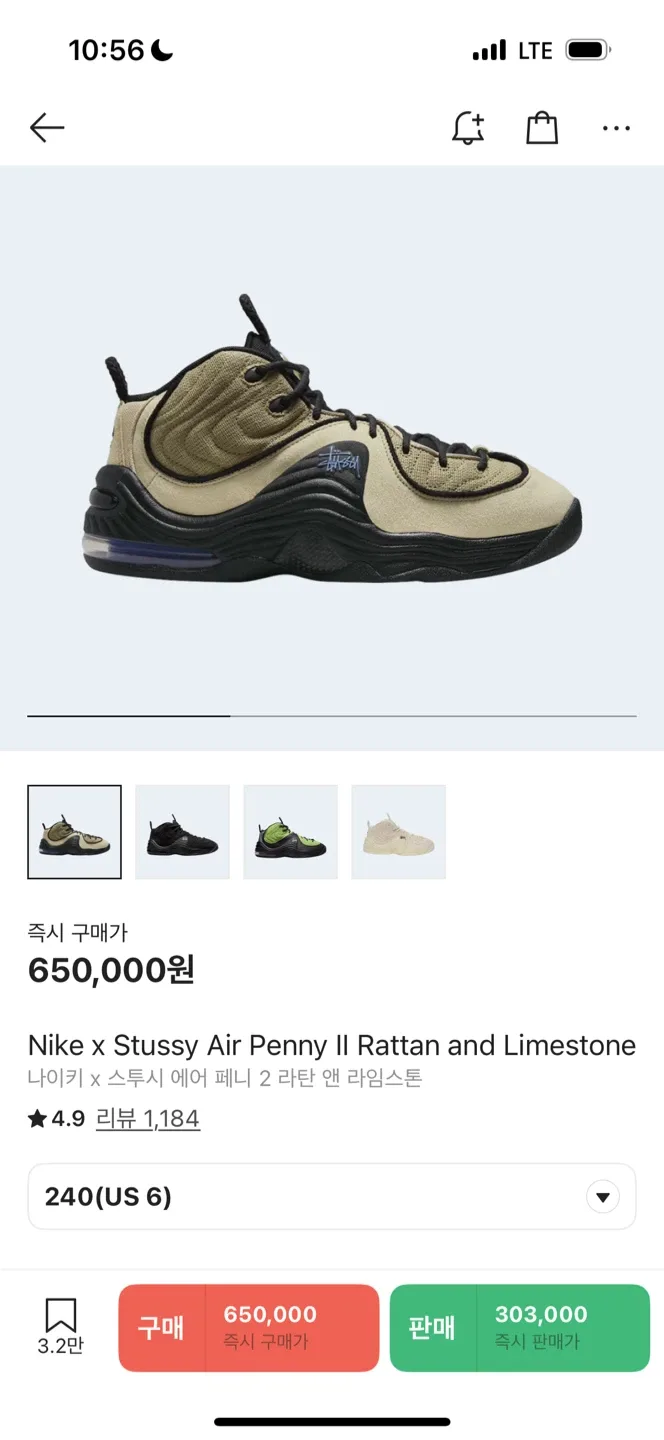Image resolution: width=664 pixels, height=1440 pixels.
Task: Select the rattan sneaker thumbnail
Action: [74, 832]
